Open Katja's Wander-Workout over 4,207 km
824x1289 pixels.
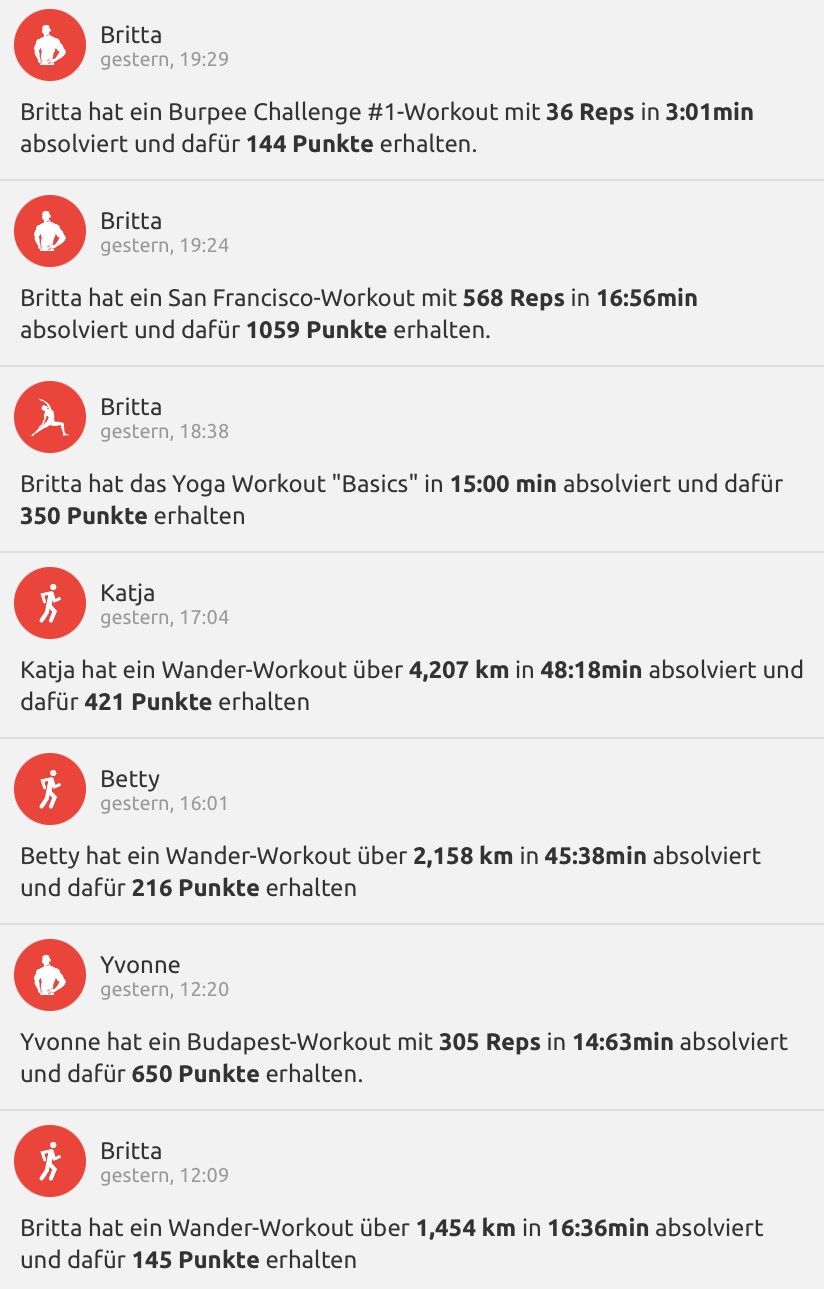pos(411,685)
